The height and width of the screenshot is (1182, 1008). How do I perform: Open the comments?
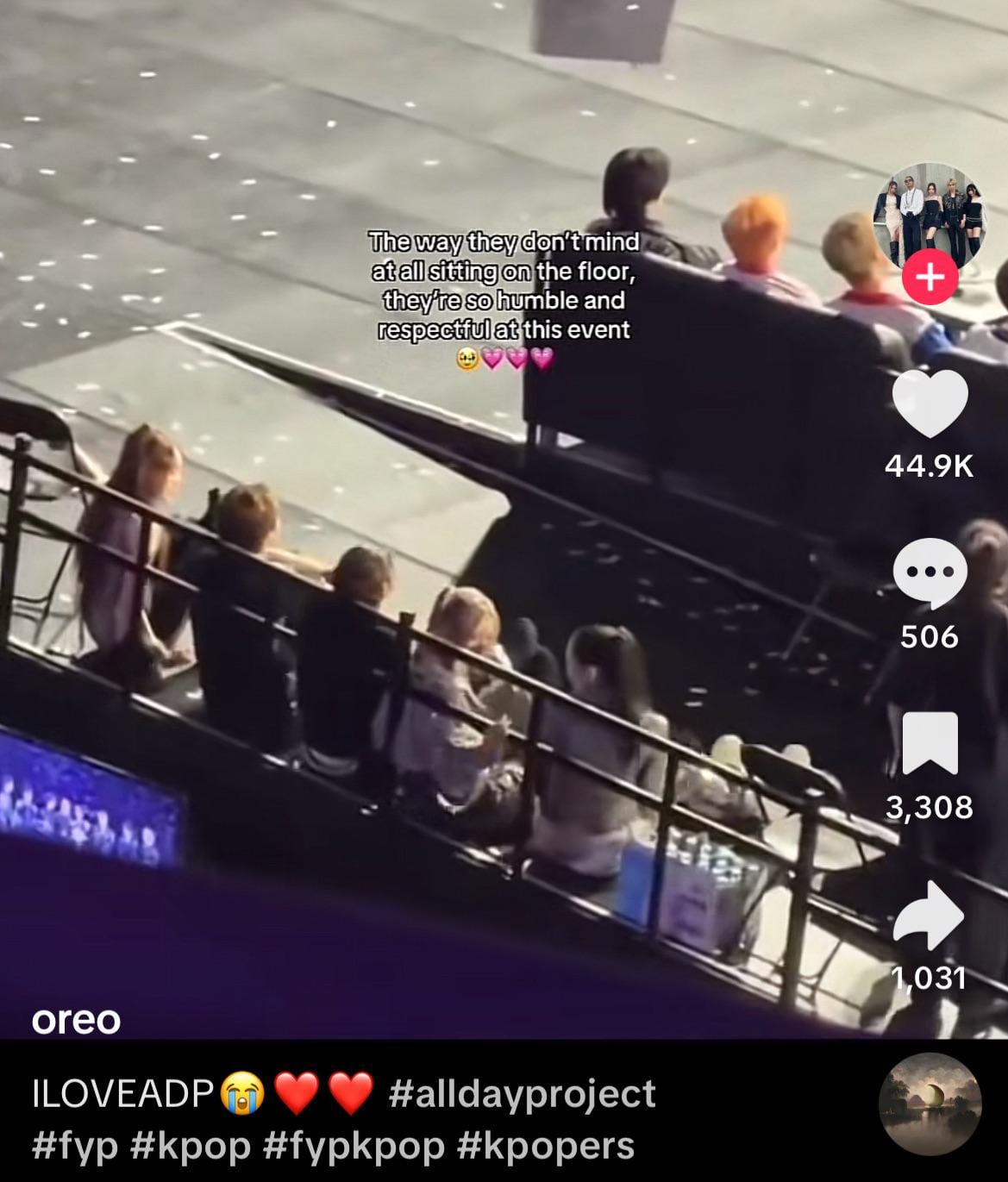click(x=930, y=573)
